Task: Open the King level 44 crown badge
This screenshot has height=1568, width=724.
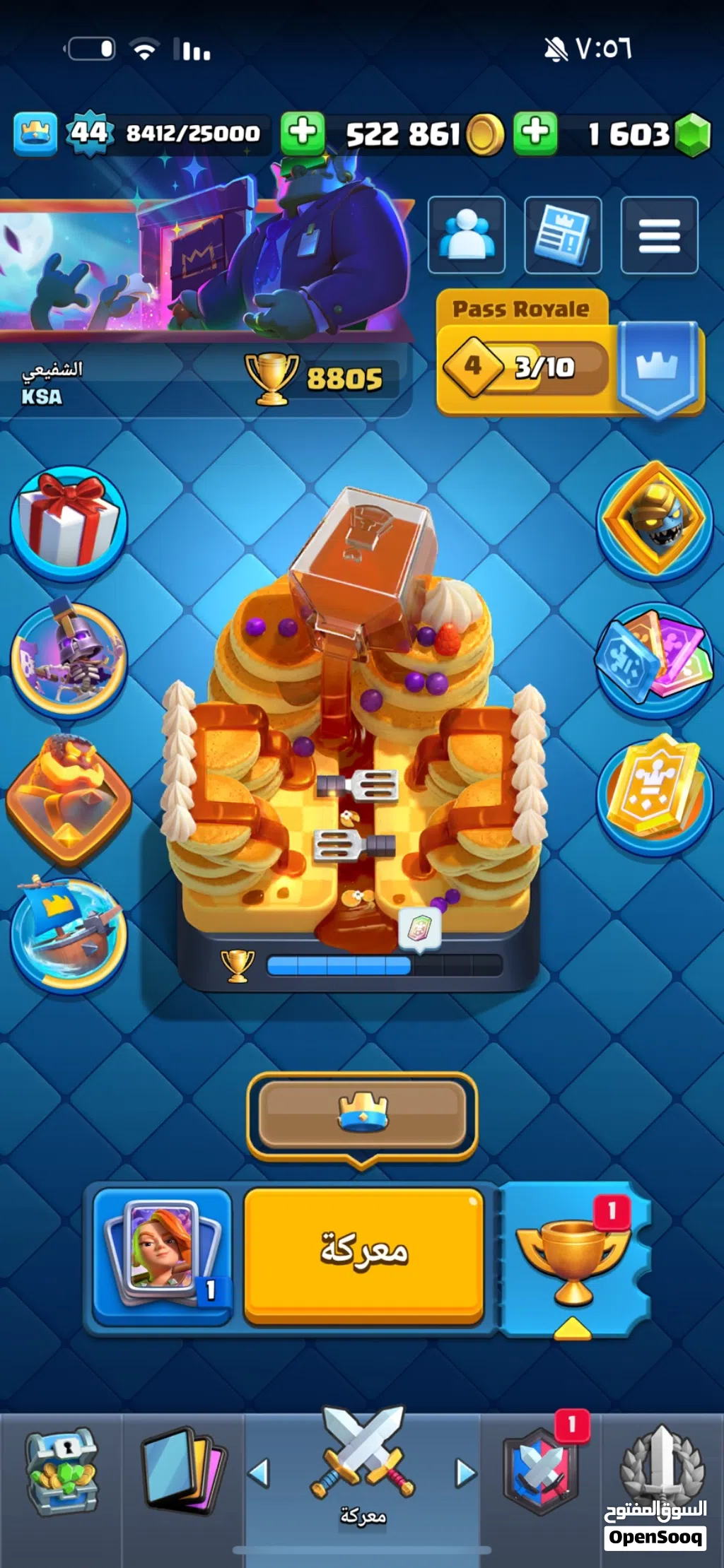Action: pyautogui.click(x=88, y=133)
